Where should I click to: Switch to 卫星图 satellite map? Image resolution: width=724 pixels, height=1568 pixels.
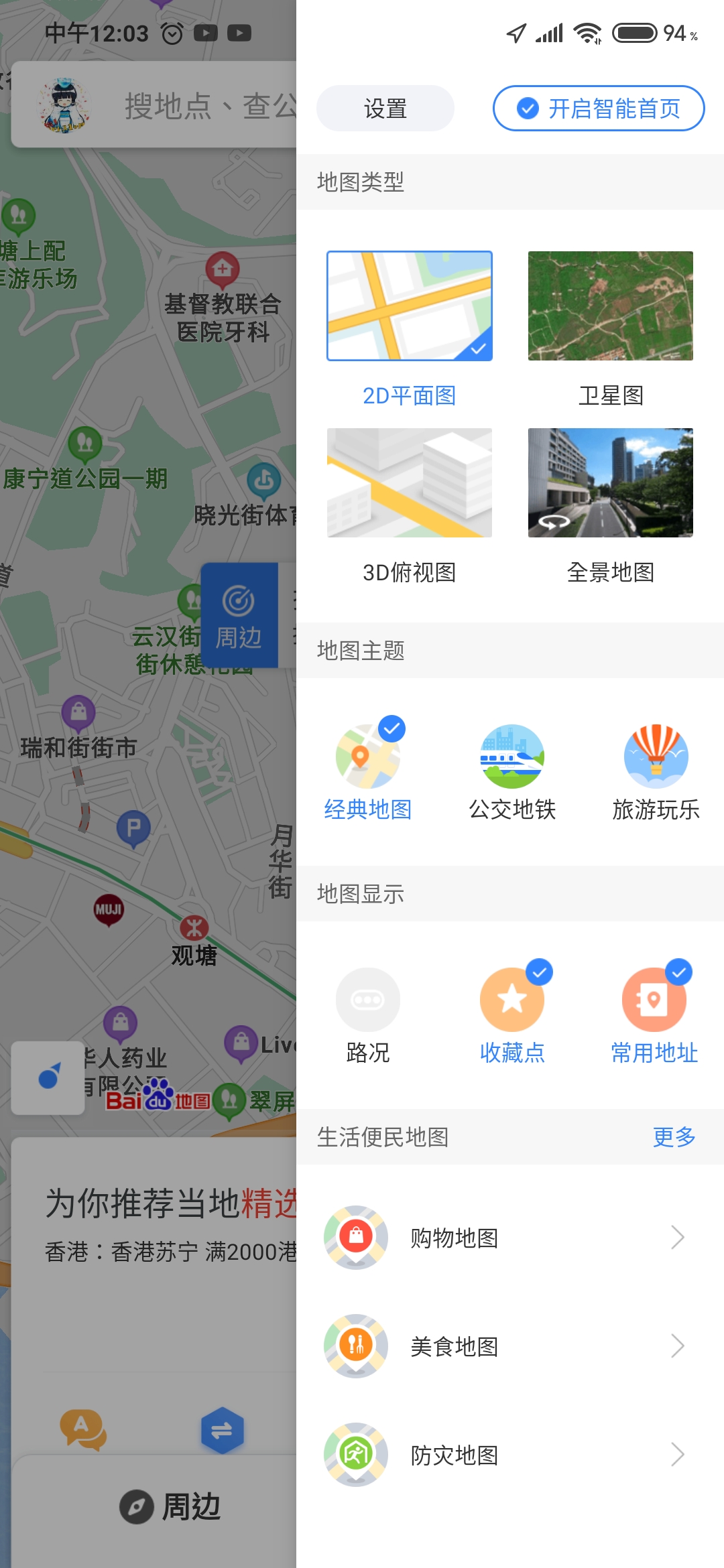point(610,306)
